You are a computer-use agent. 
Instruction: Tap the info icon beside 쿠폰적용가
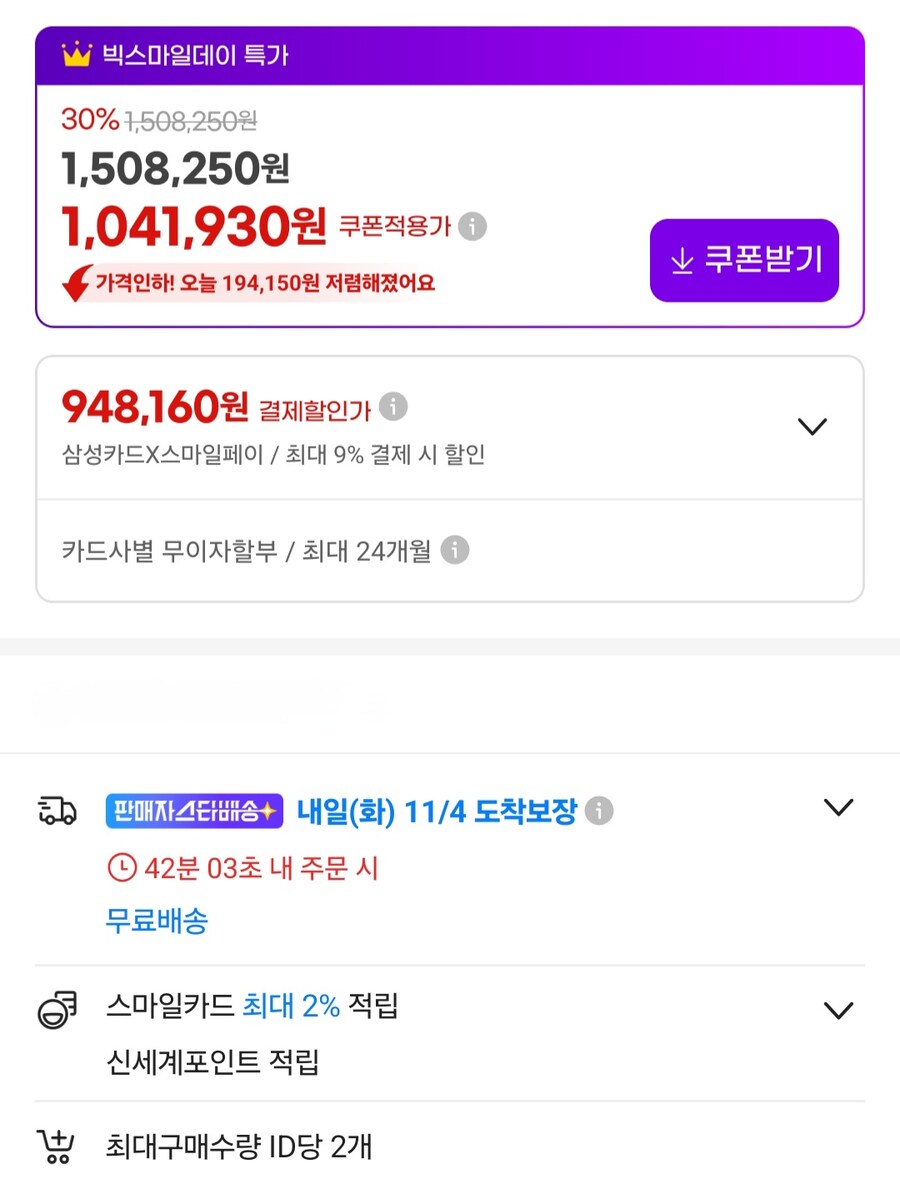pos(471,227)
